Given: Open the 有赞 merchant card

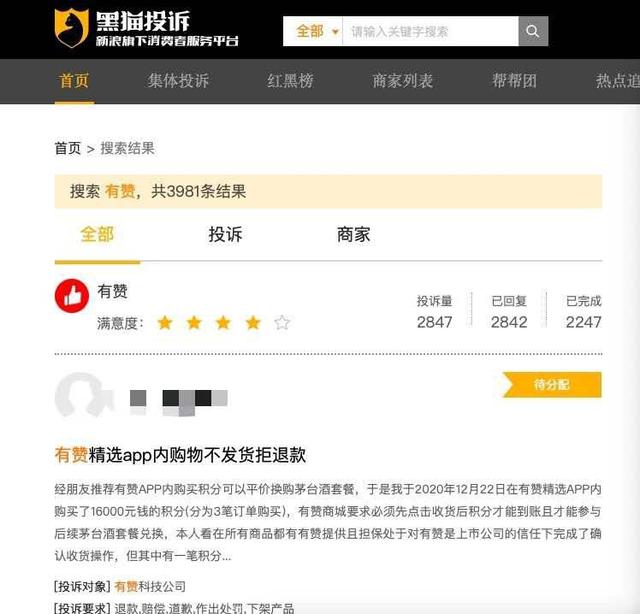Looking at the screenshot, I should (x=112, y=292).
